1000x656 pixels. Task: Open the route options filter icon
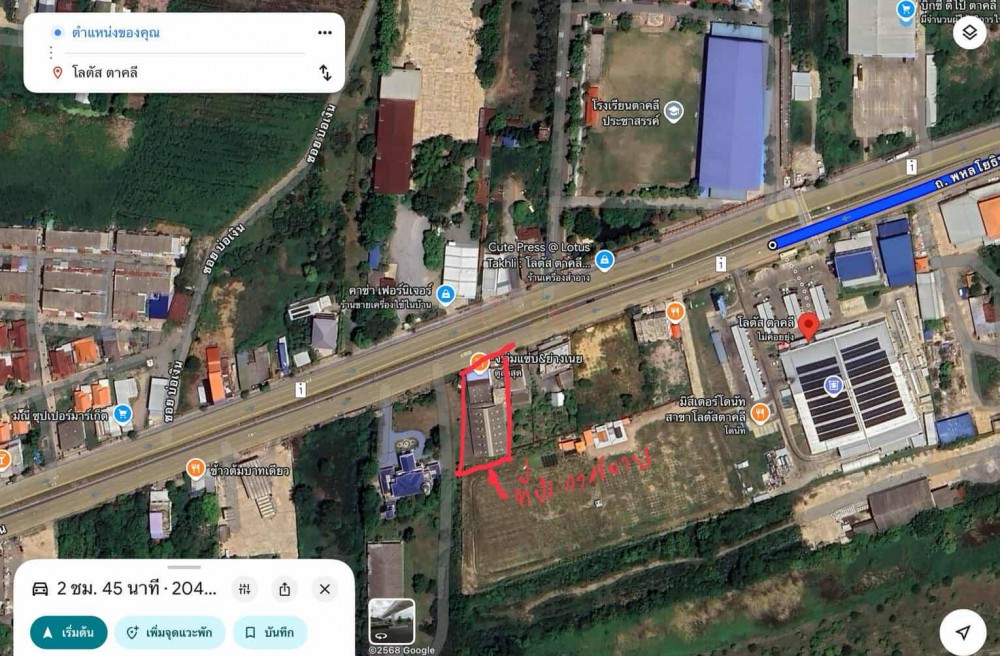(244, 589)
